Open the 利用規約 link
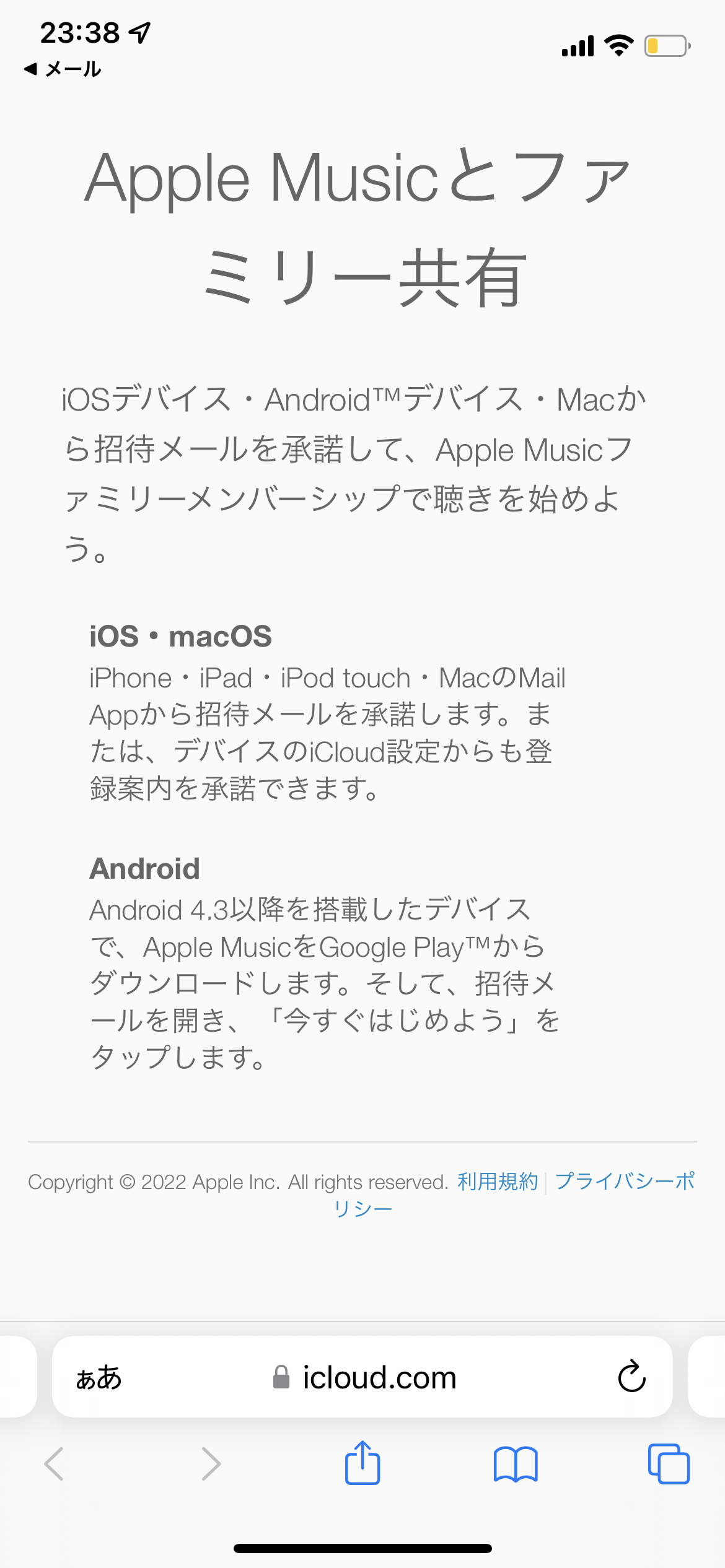Screen dimensions: 725x1568 [x=498, y=1182]
